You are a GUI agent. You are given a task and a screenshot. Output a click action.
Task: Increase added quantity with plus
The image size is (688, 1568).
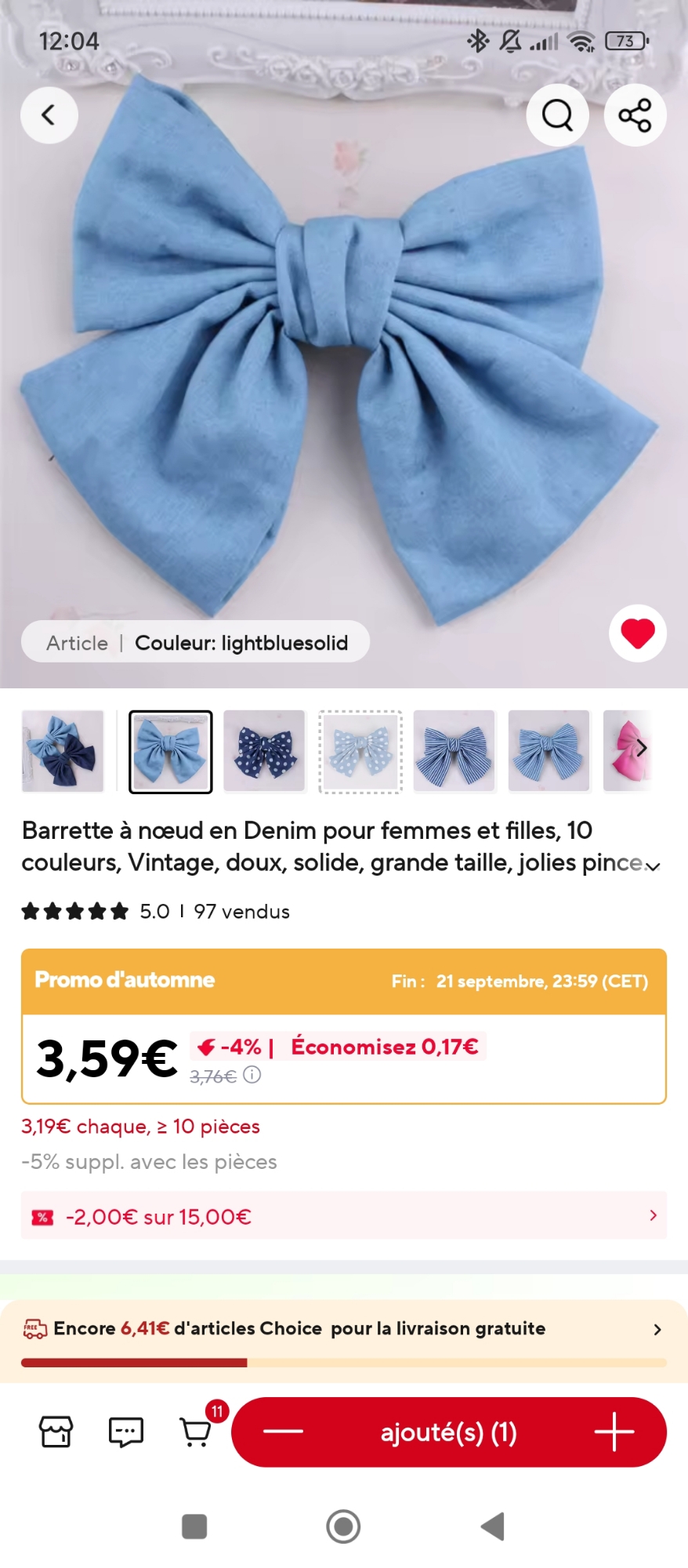tap(614, 1432)
